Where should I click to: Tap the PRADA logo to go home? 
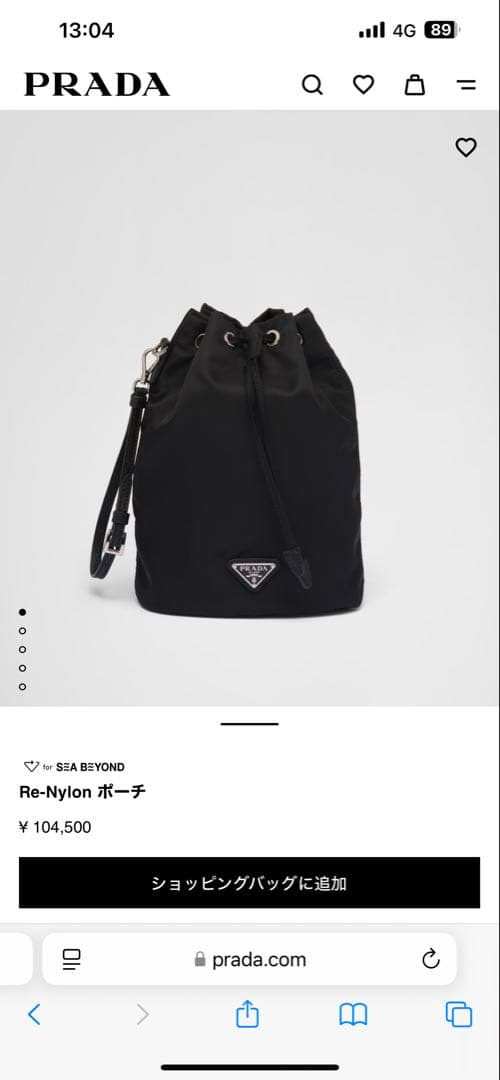point(97,85)
